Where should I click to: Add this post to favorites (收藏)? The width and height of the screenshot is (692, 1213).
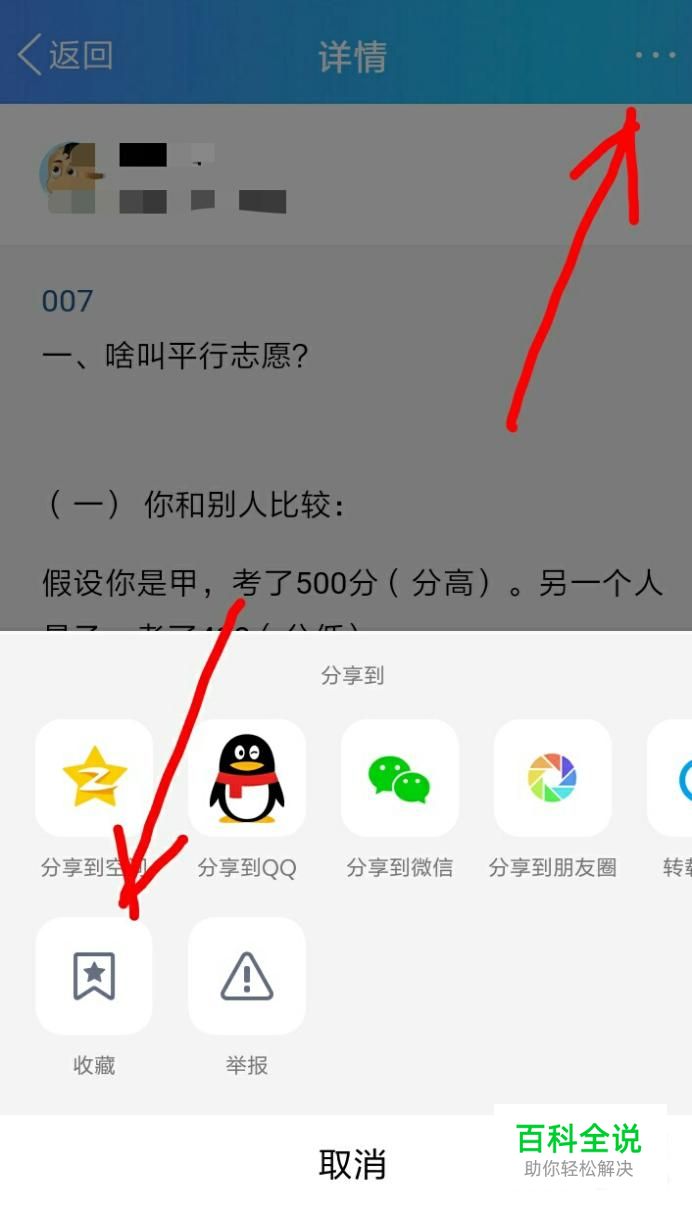pos(94,976)
